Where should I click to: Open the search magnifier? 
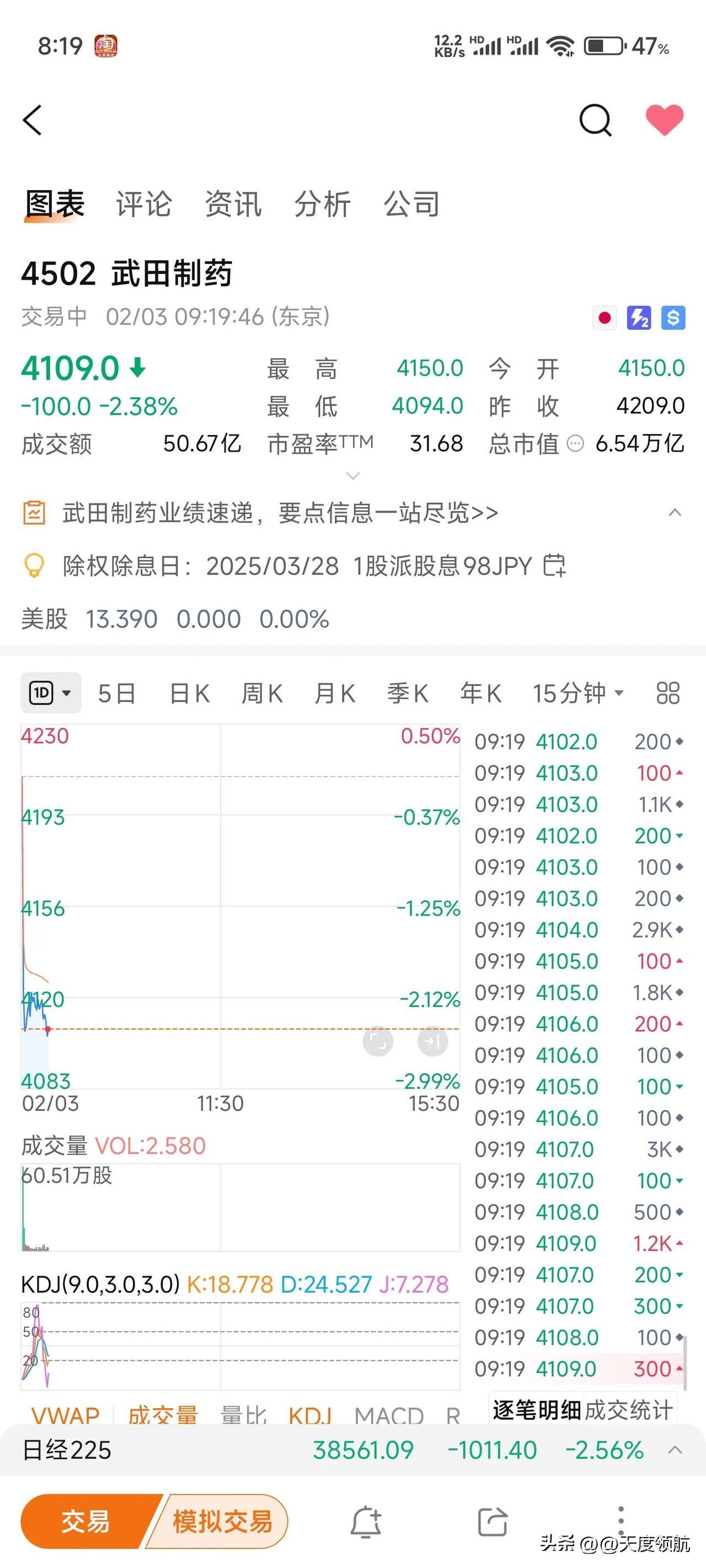click(595, 120)
